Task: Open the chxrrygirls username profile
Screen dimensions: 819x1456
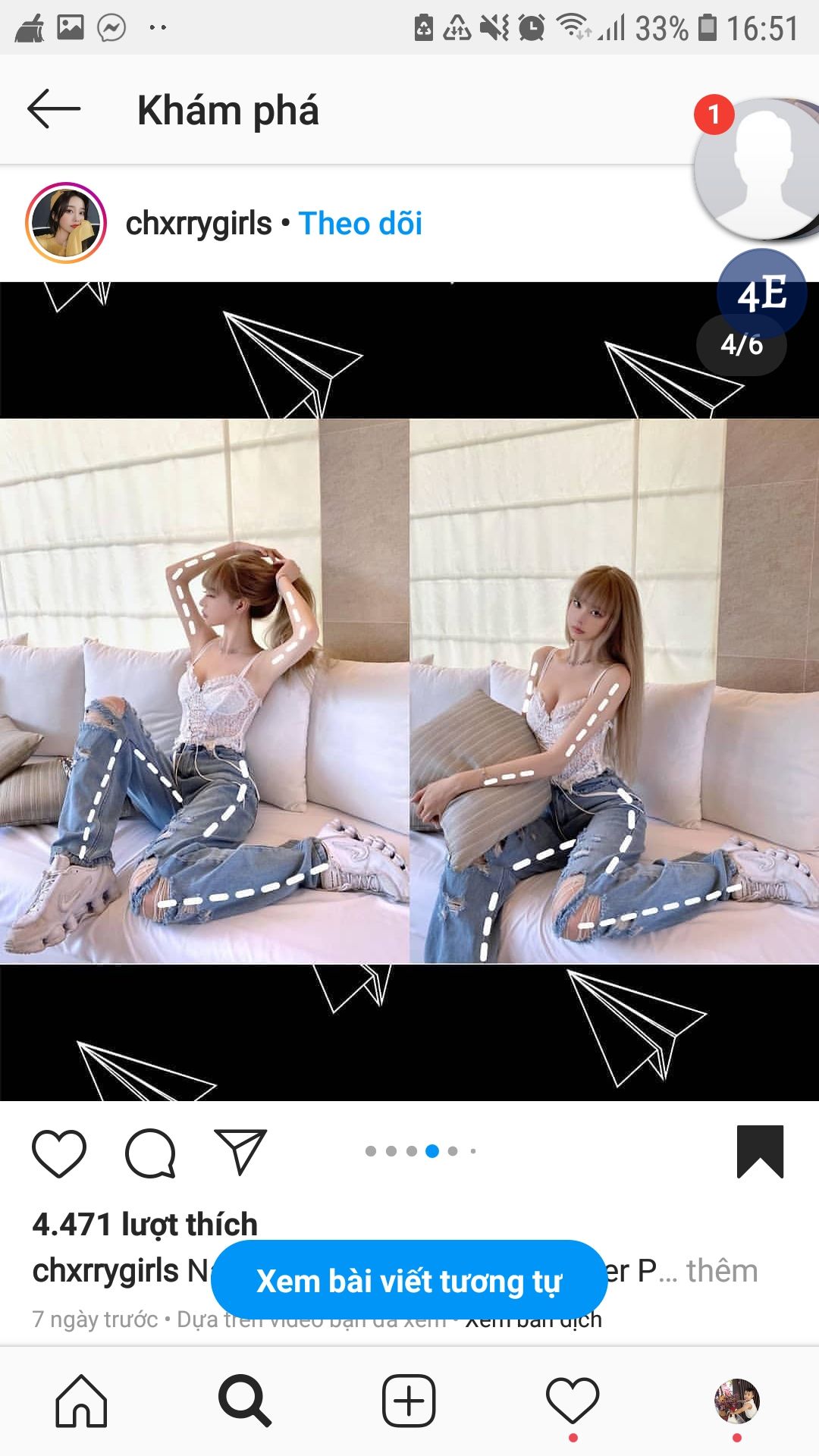Action: (199, 224)
